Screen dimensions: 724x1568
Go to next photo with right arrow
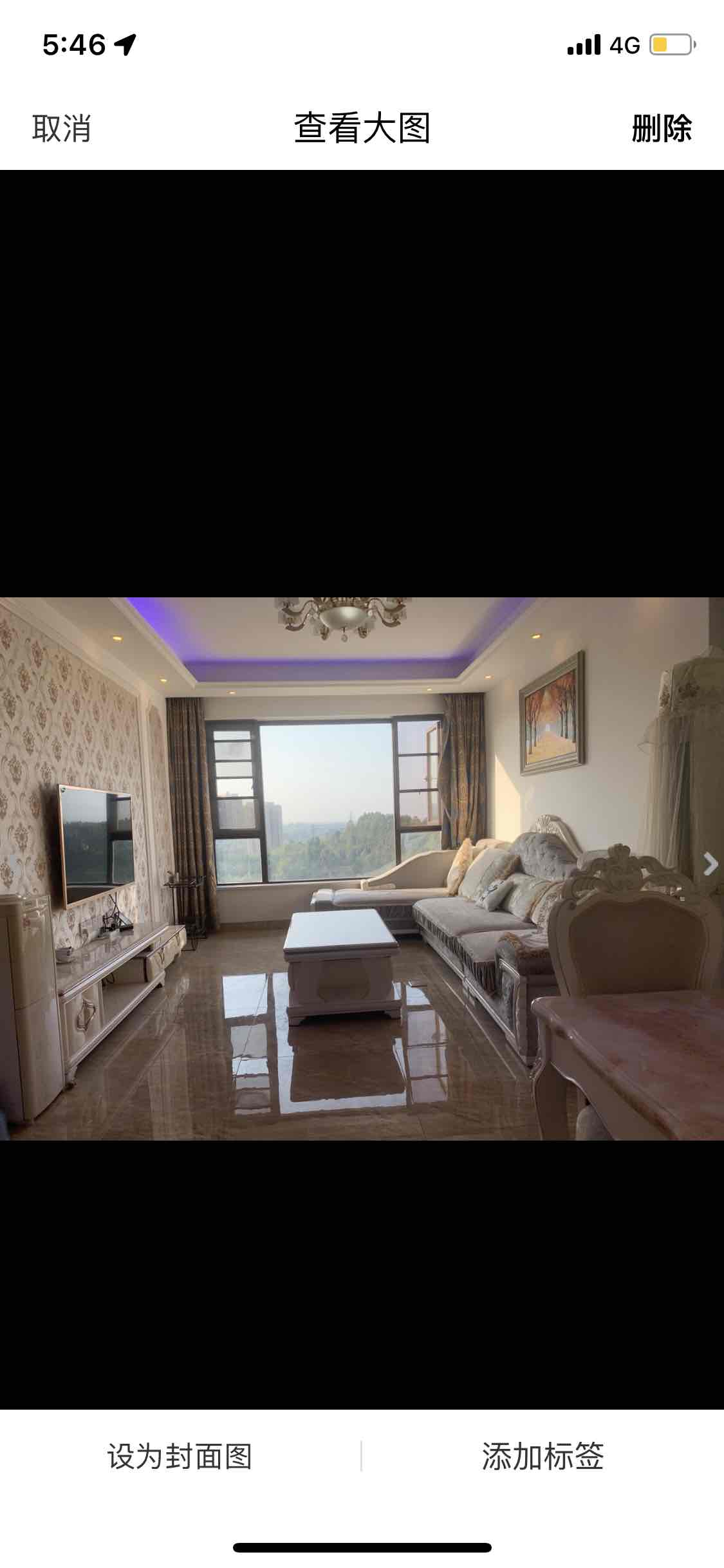click(709, 864)
